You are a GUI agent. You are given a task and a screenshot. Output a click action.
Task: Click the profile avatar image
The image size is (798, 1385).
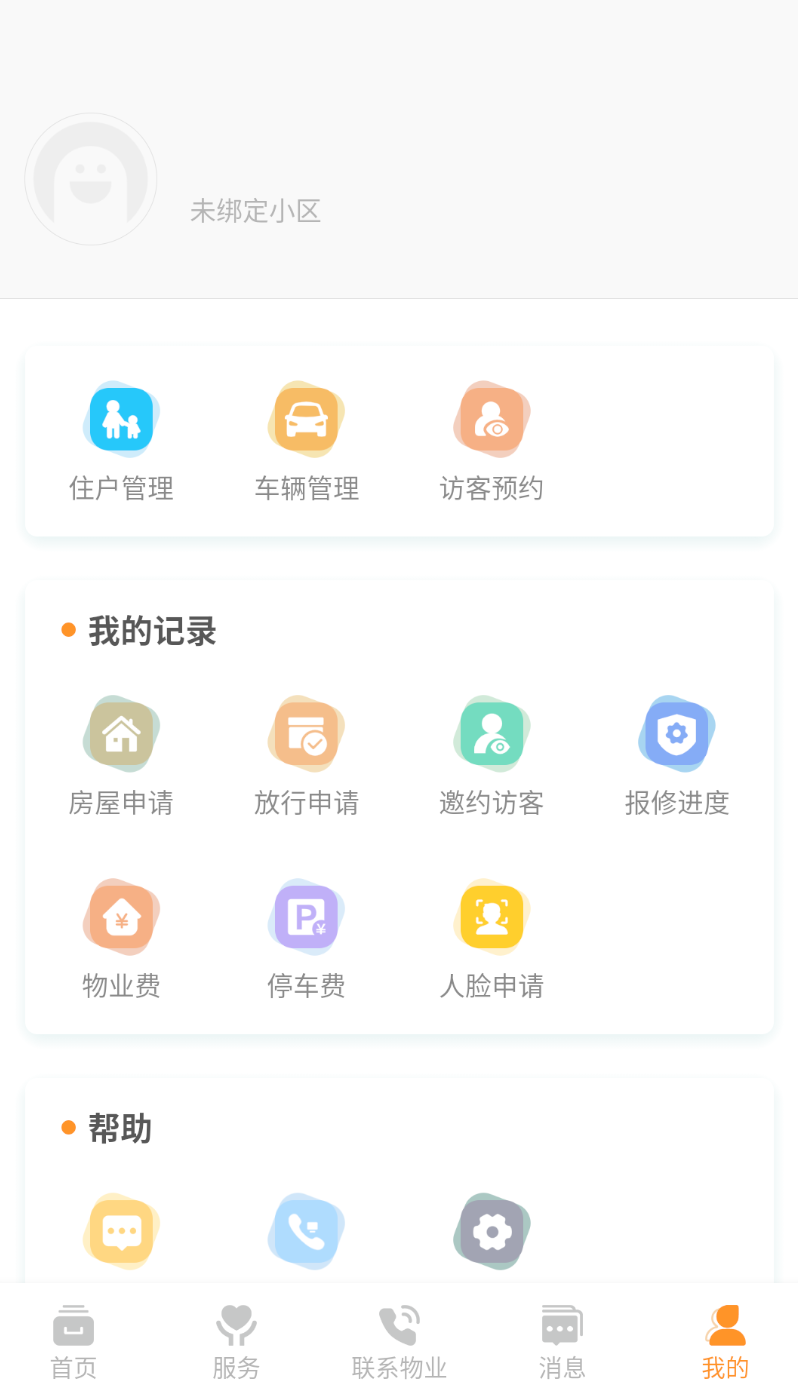click(90, 178)
